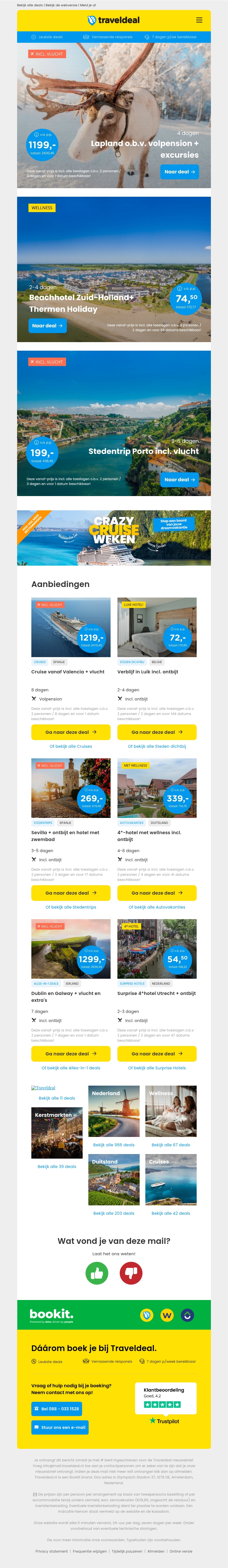Viewport: 228px width, 1568px height.
Task: Open the Wellness category tile
Action: point(171,1112)
